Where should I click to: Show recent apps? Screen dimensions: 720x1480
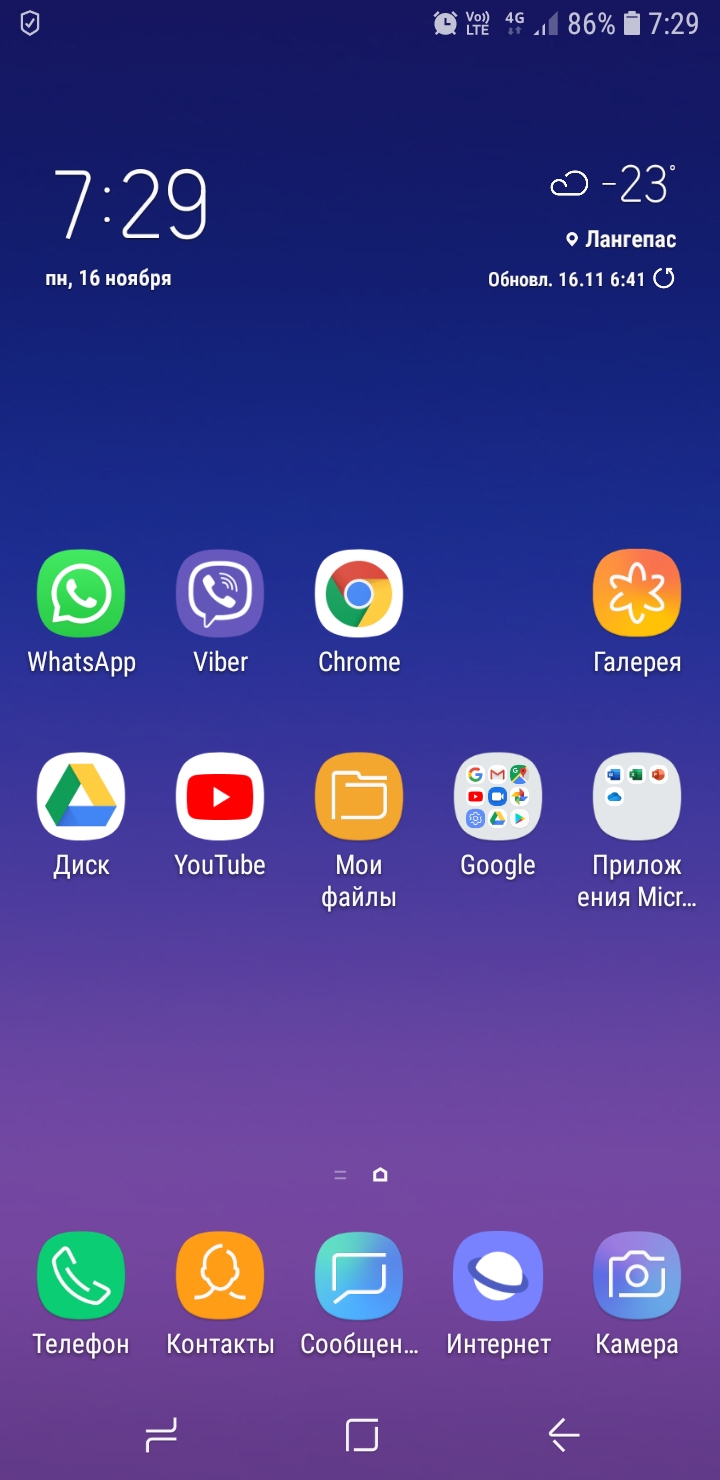tap(160, 1435)
